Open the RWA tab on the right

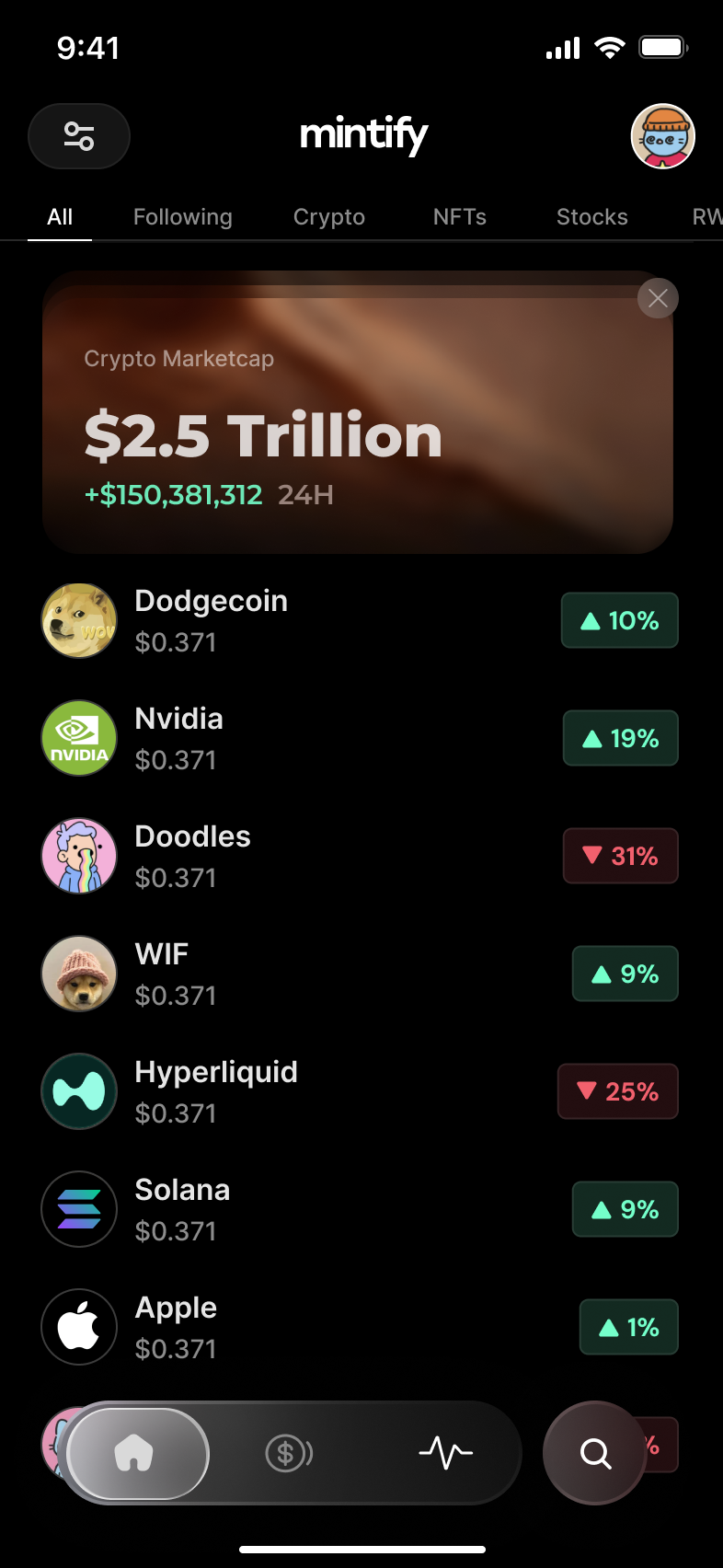[x=708, y=217]
